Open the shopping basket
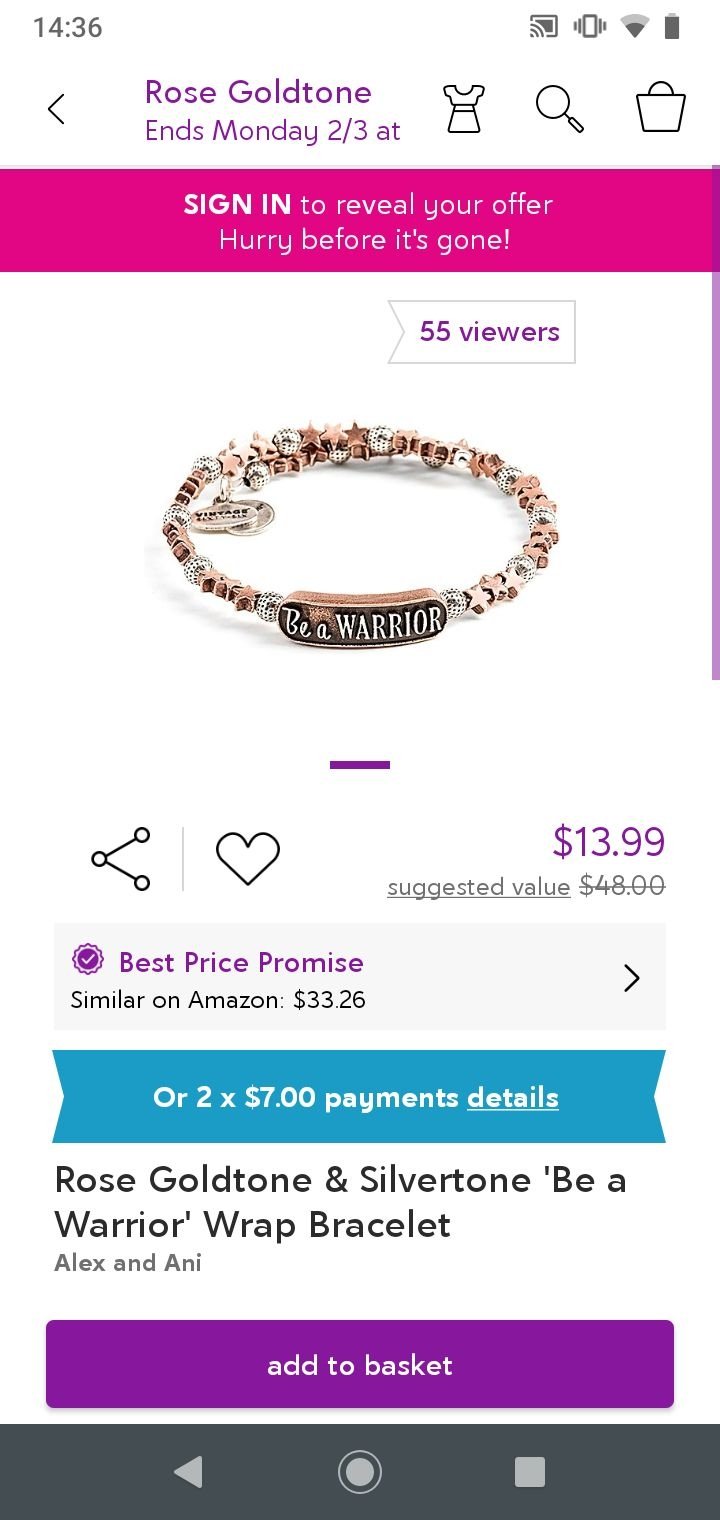The height and width of the screenshot is (1520, 720). point(661,108)
